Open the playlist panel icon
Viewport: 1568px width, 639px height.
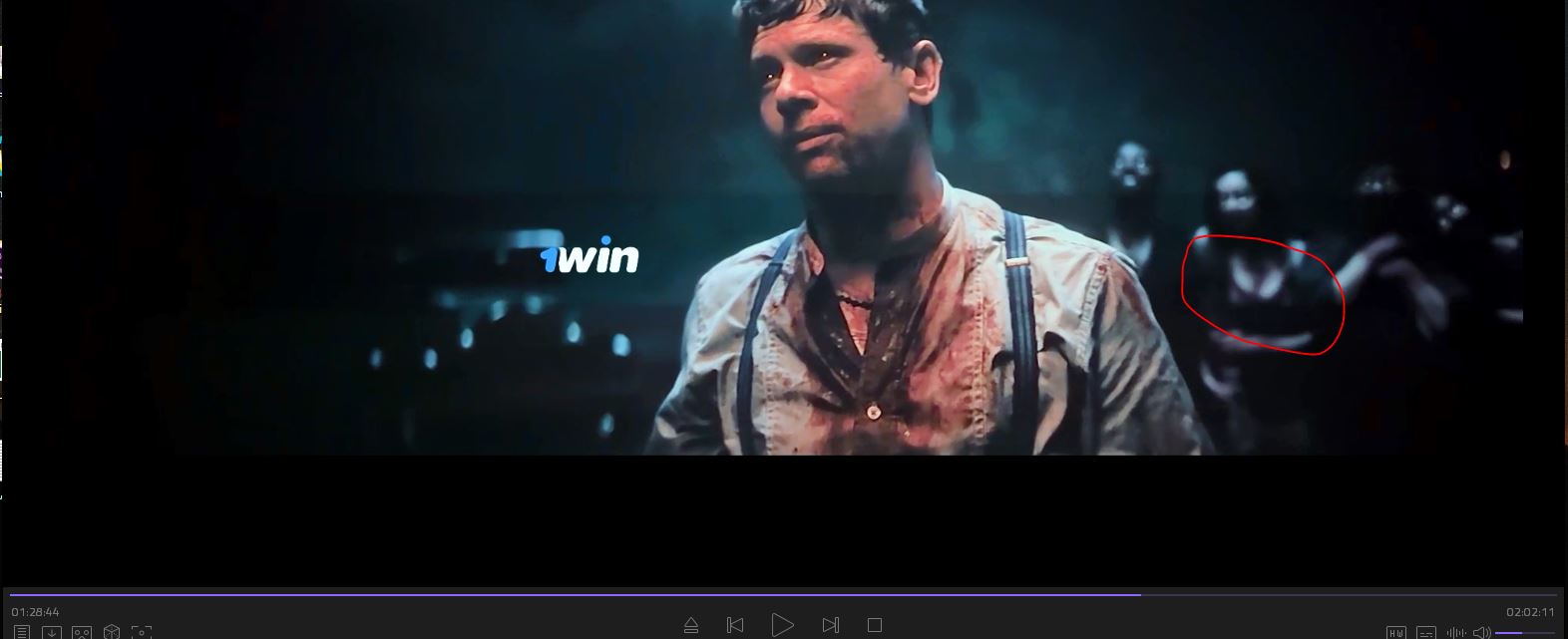pos(21,632)
